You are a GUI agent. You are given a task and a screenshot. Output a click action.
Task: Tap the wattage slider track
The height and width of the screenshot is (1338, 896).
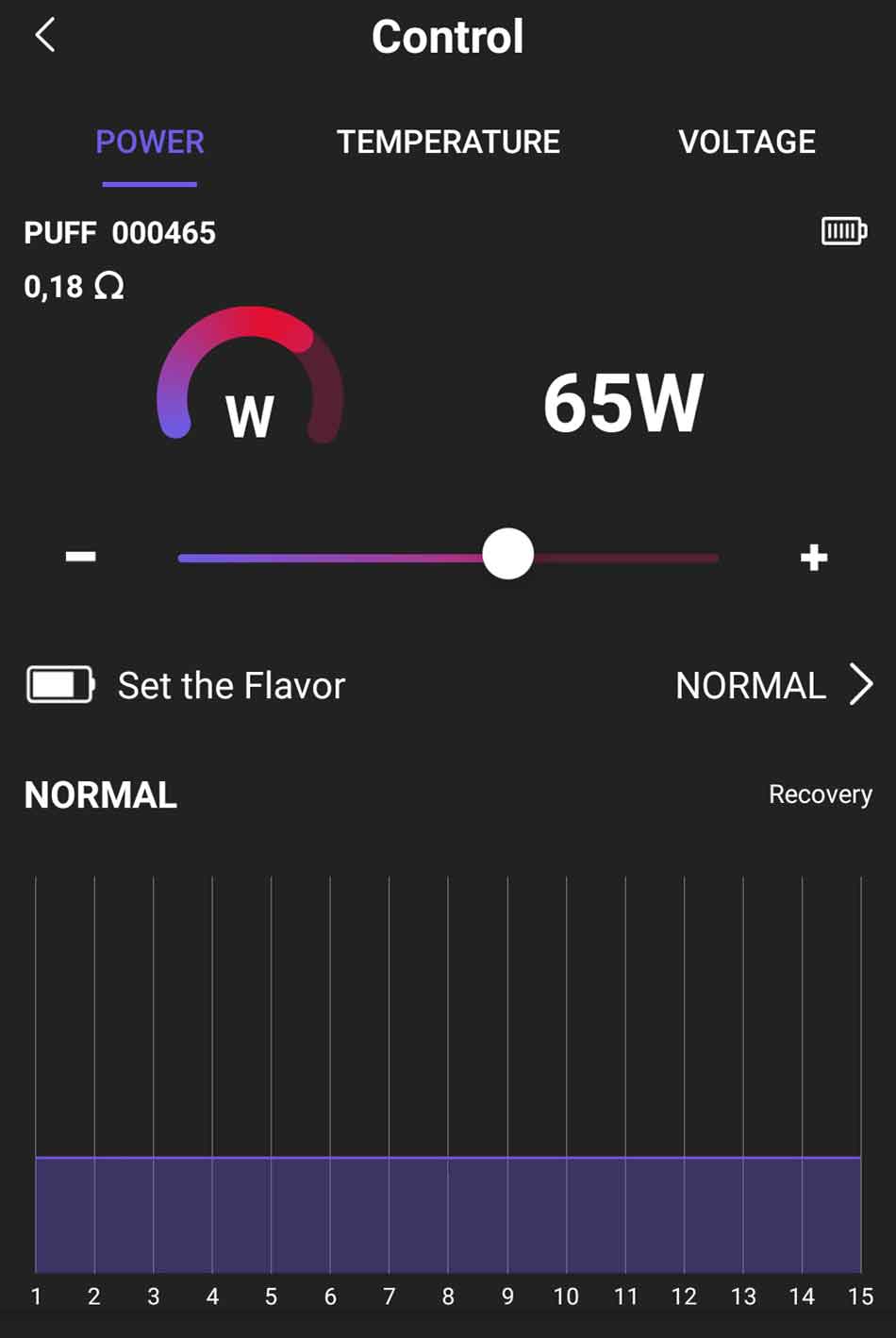[x=330, y=558]
